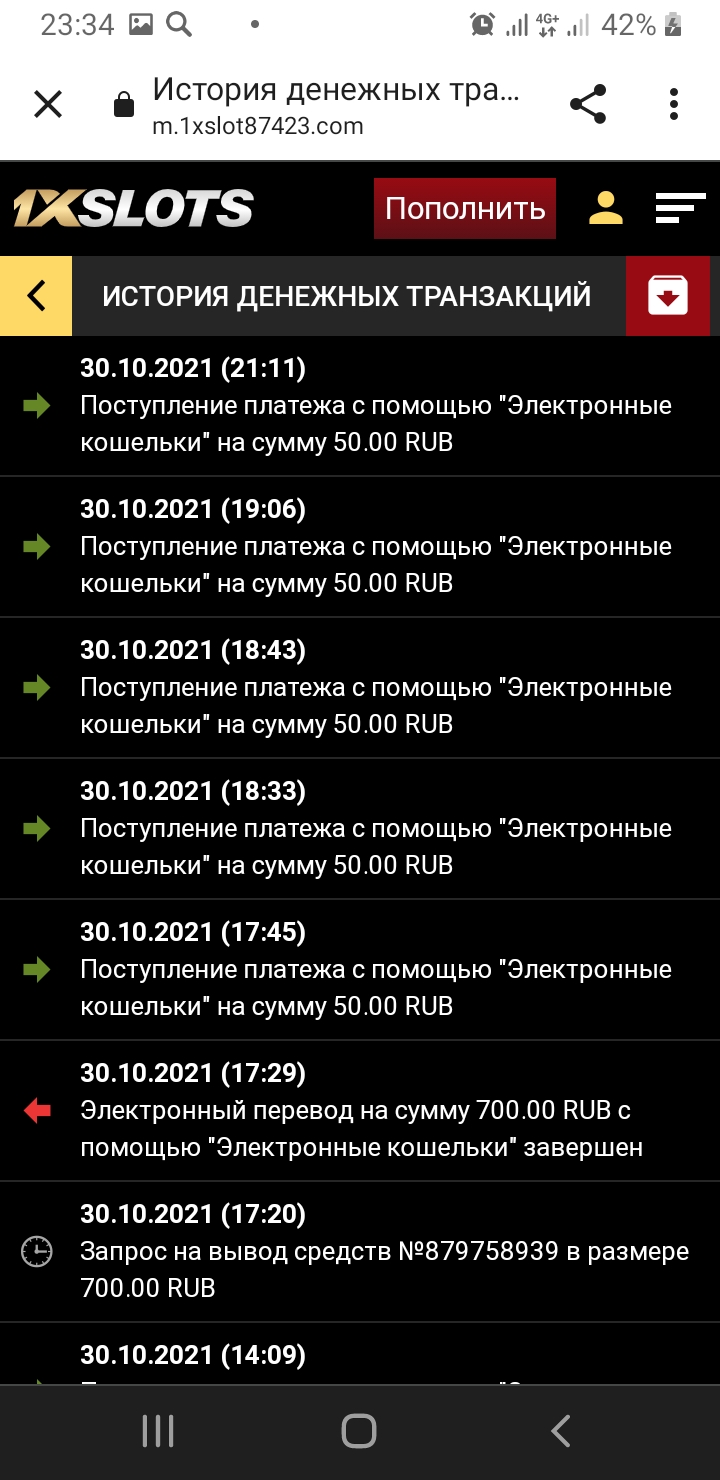Tap the red download transactions icon
Image resolution: width=720 pixels, height=1480 pixels.
coord(668,296)
